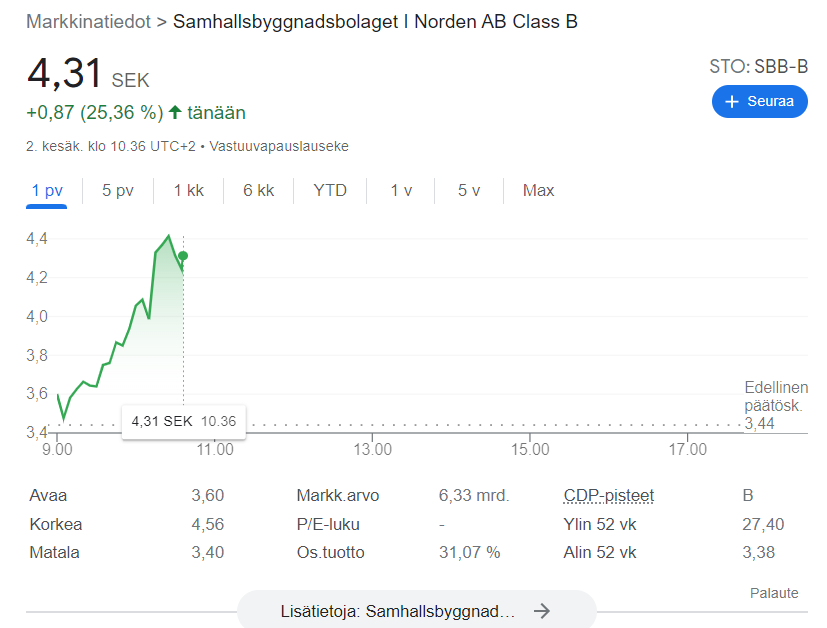This screenshot has height=628, width=827.
Task: Show the 6 kk chart
Action: pyautogui.click(x=258, y=190)
